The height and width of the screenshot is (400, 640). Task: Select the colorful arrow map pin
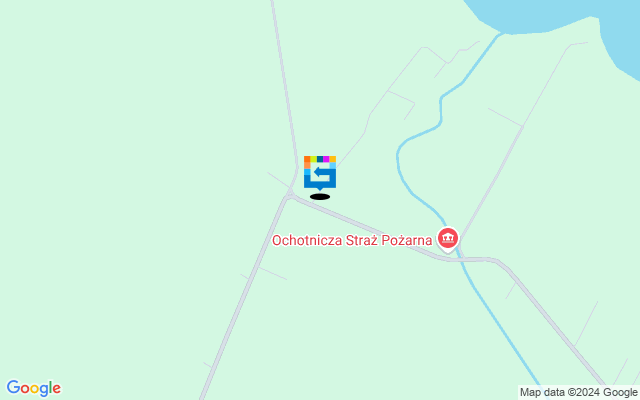coord(320,172)
